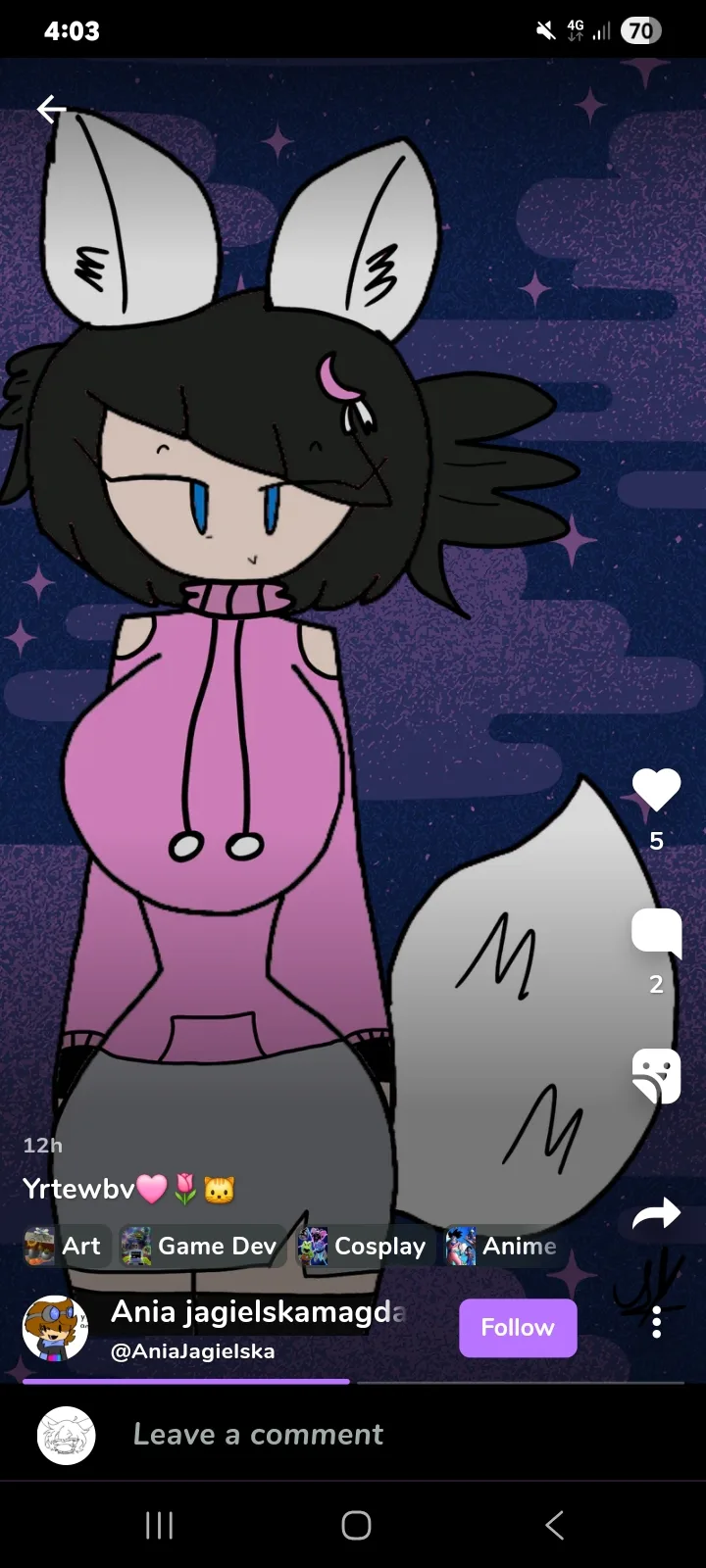Open the three-dot overflow menu
Viewport: 706px width, 1568px height.
click(656, 1322)
